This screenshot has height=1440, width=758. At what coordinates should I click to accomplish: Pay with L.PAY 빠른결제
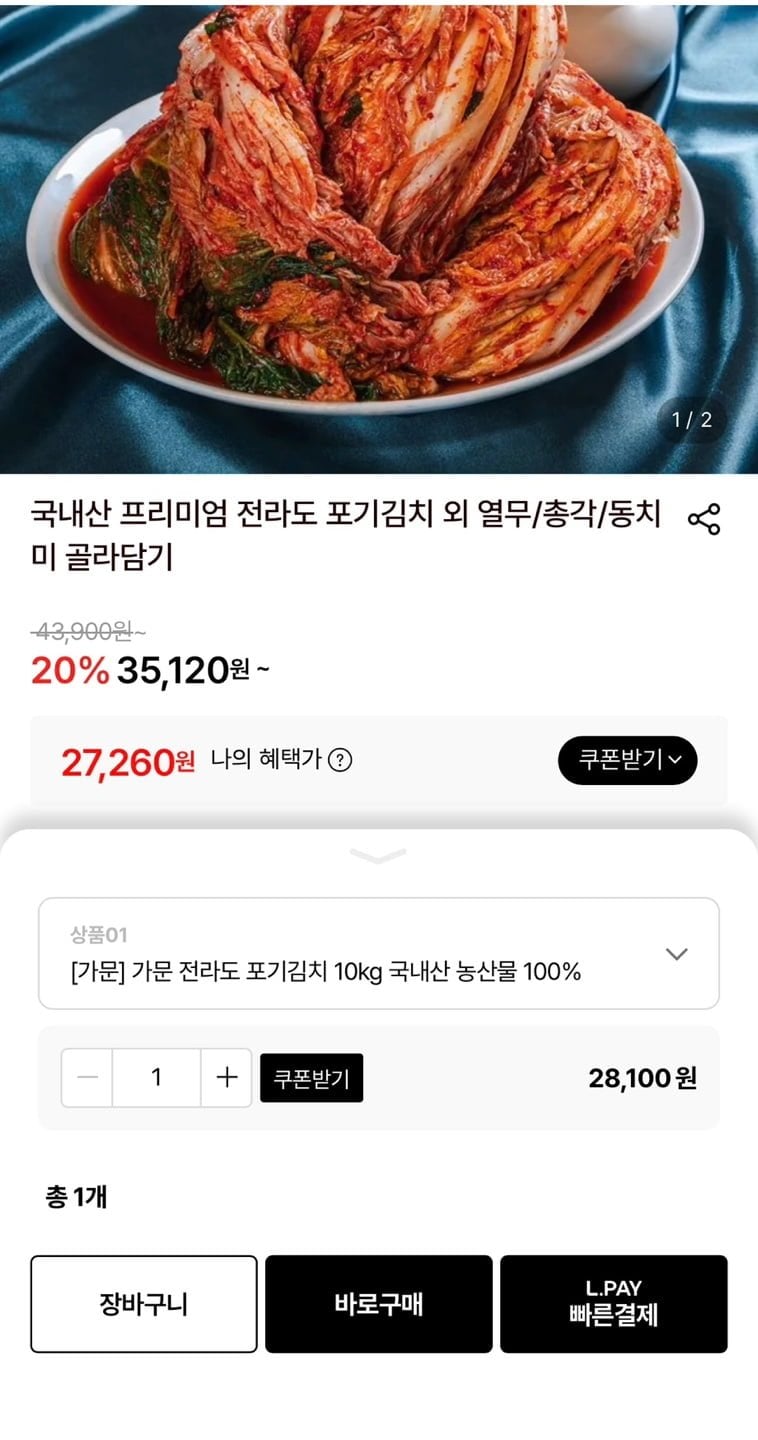[x=614, y=1304]
